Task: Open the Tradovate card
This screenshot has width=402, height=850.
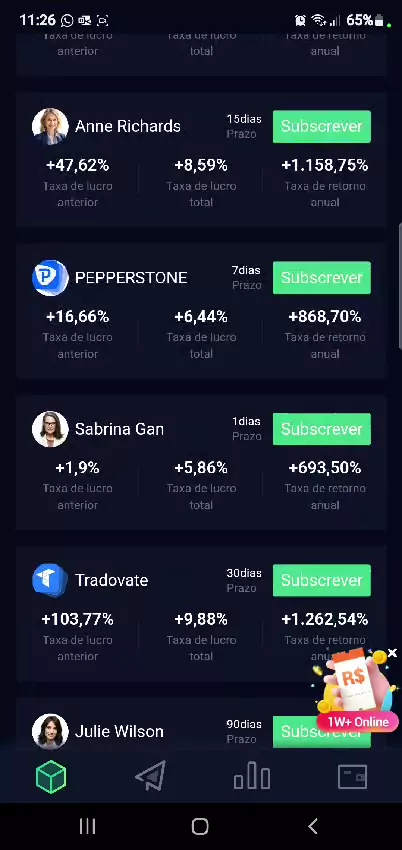Action: tap(200, 613)
